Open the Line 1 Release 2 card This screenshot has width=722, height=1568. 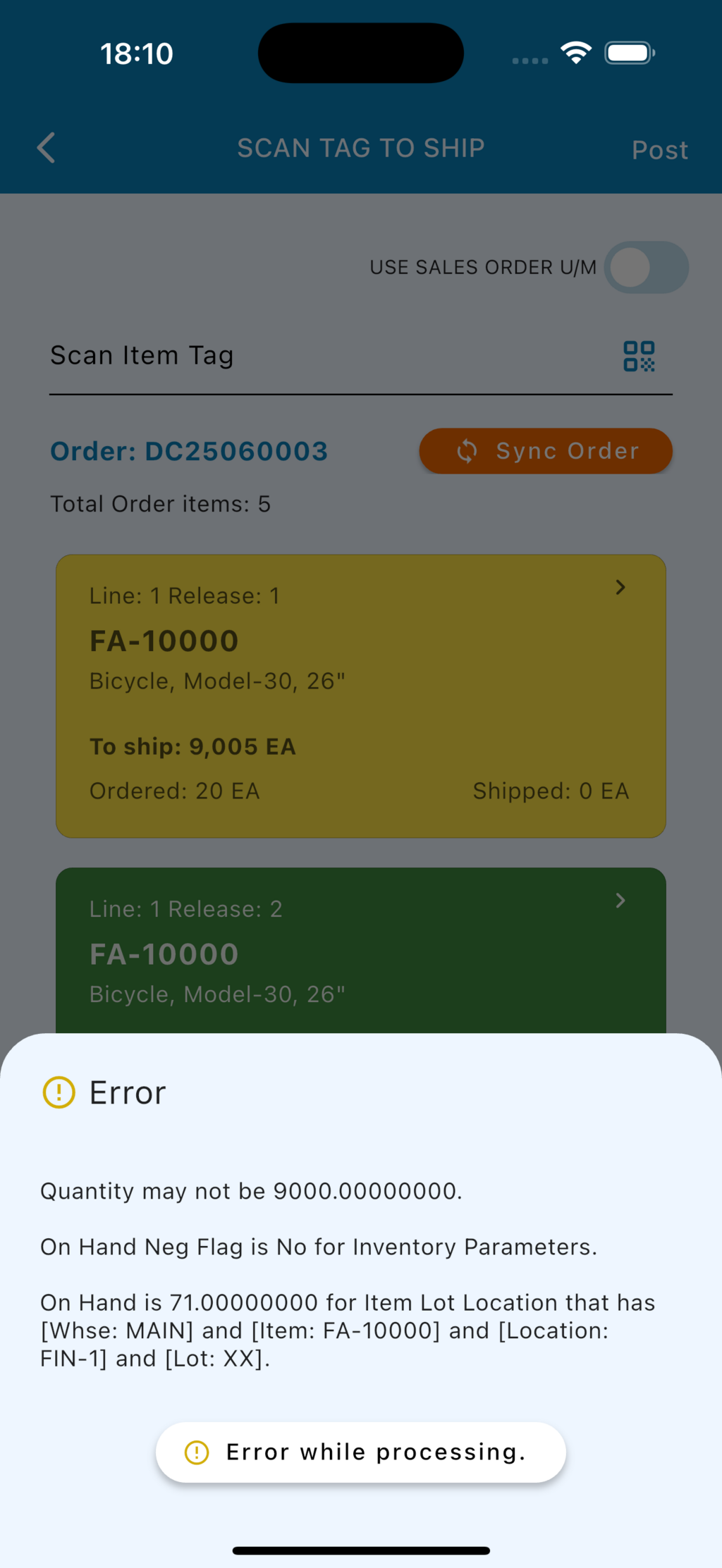click(360, 950)
